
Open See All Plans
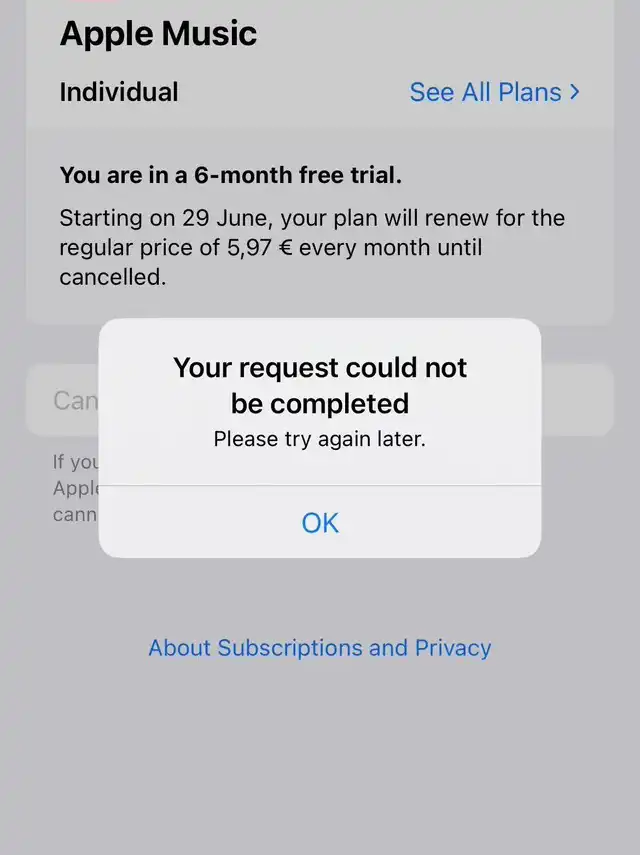coord(494,92)
